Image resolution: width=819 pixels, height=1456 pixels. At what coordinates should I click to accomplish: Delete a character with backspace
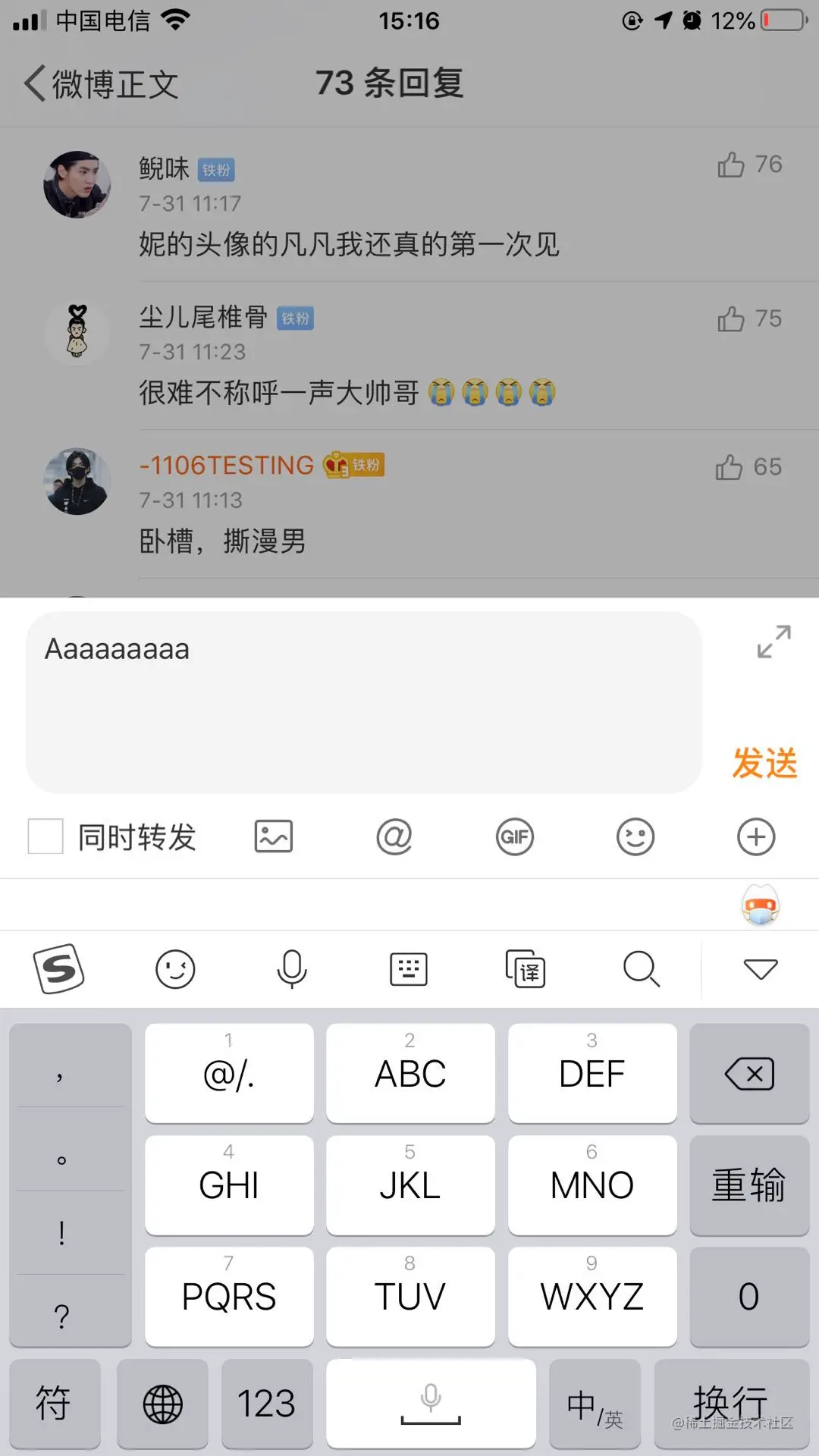coord(749,1074)
